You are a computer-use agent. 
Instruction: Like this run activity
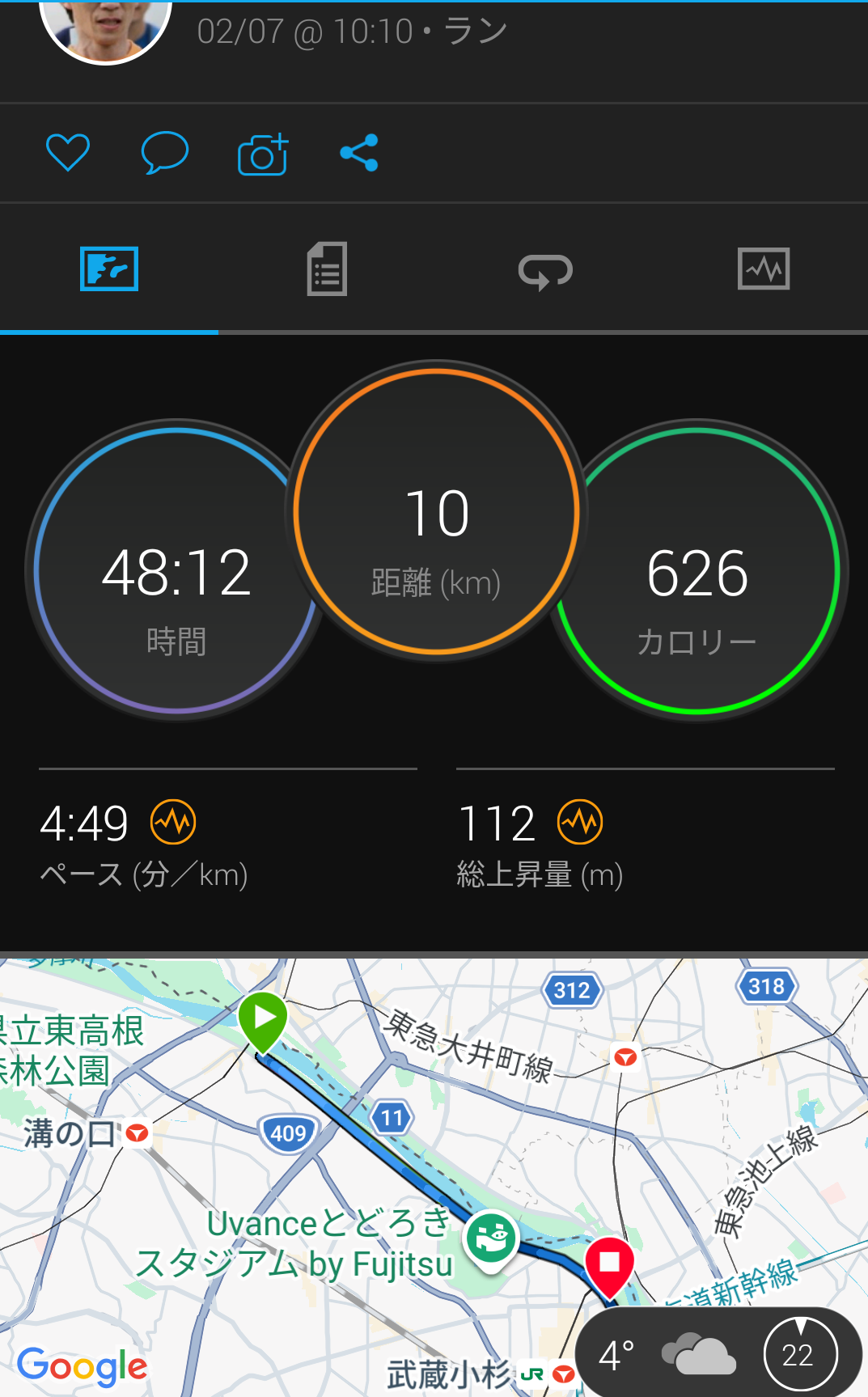point(68,153)
